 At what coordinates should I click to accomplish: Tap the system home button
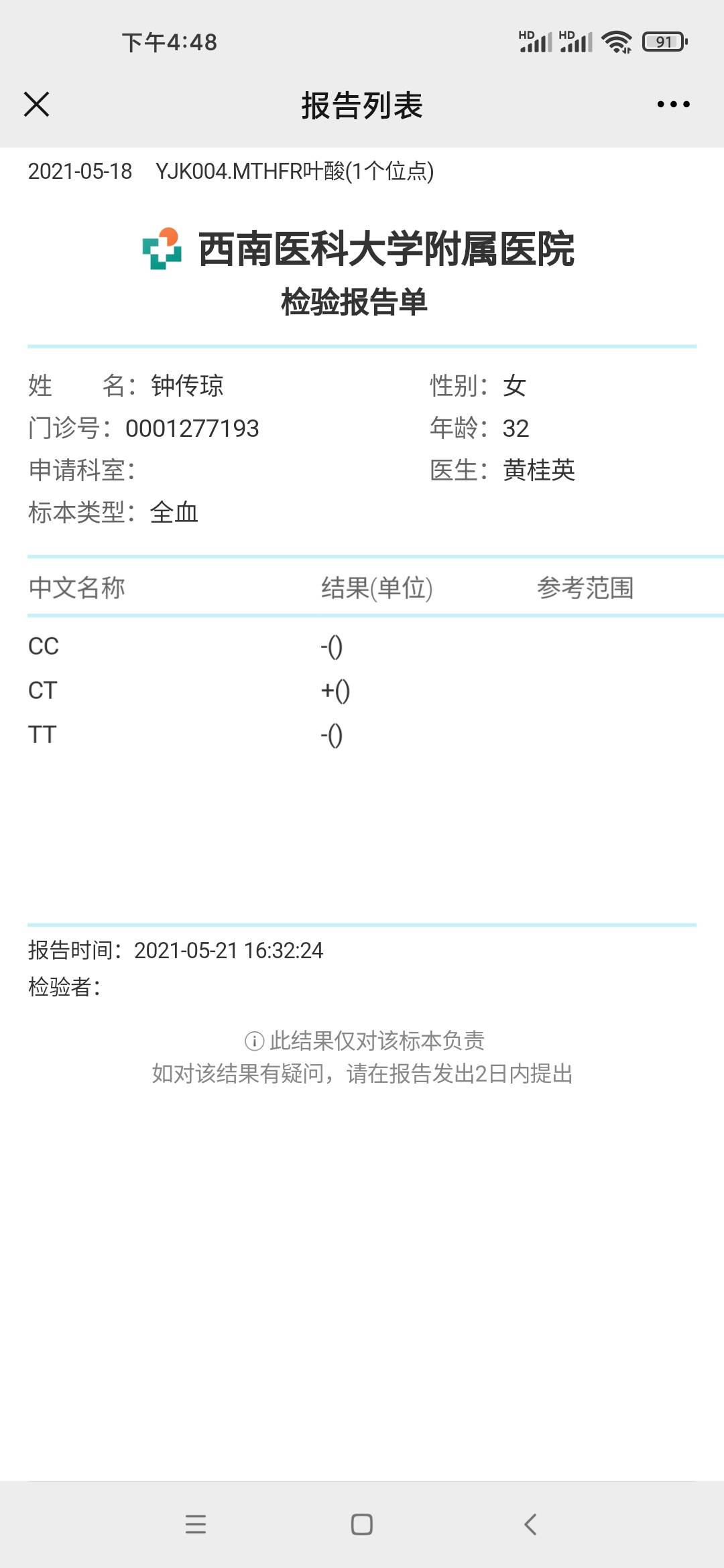(x=362, y=1524)
